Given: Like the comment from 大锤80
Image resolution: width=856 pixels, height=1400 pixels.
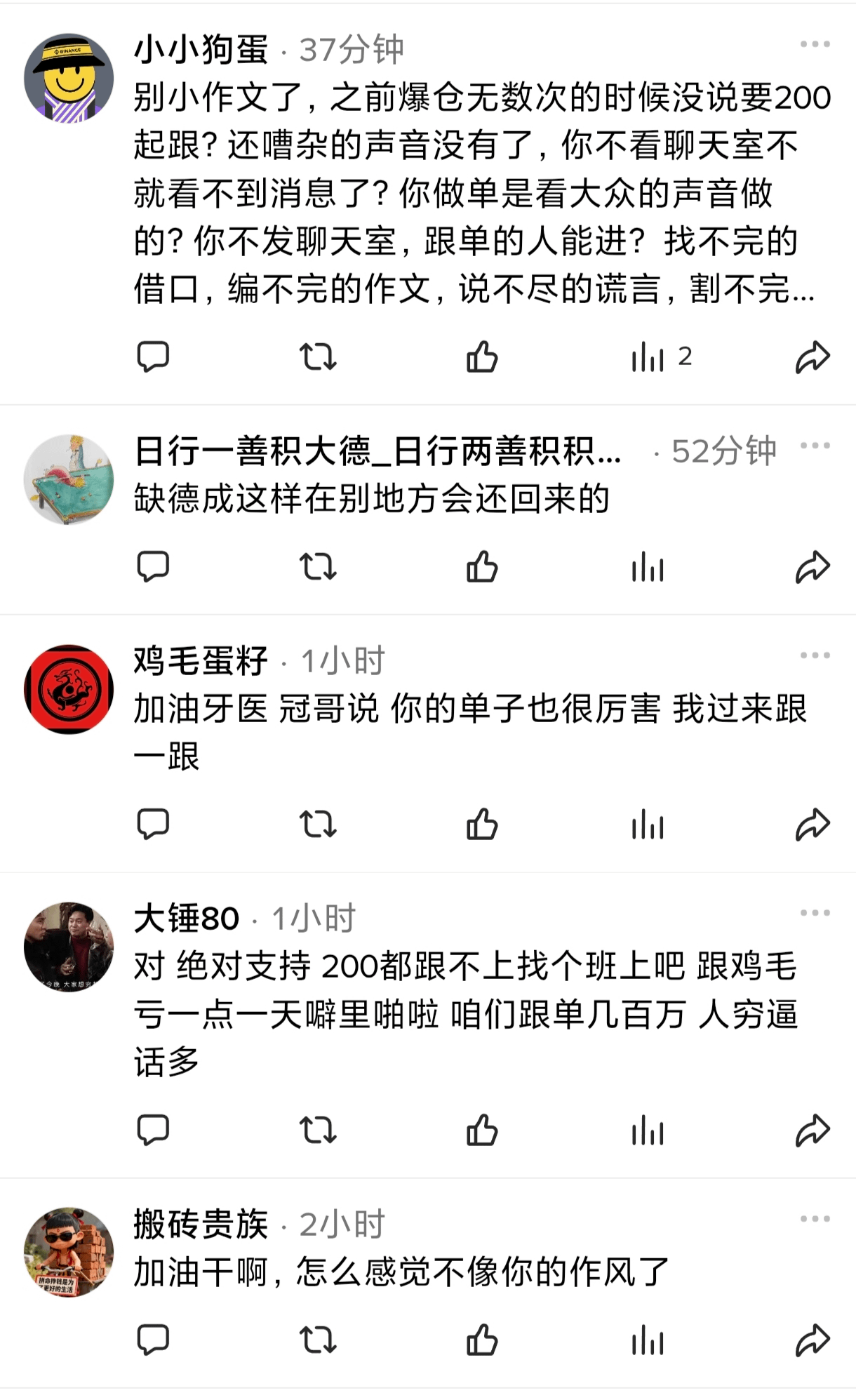Looking at the screenshot, I should (x=482, y=1131).
